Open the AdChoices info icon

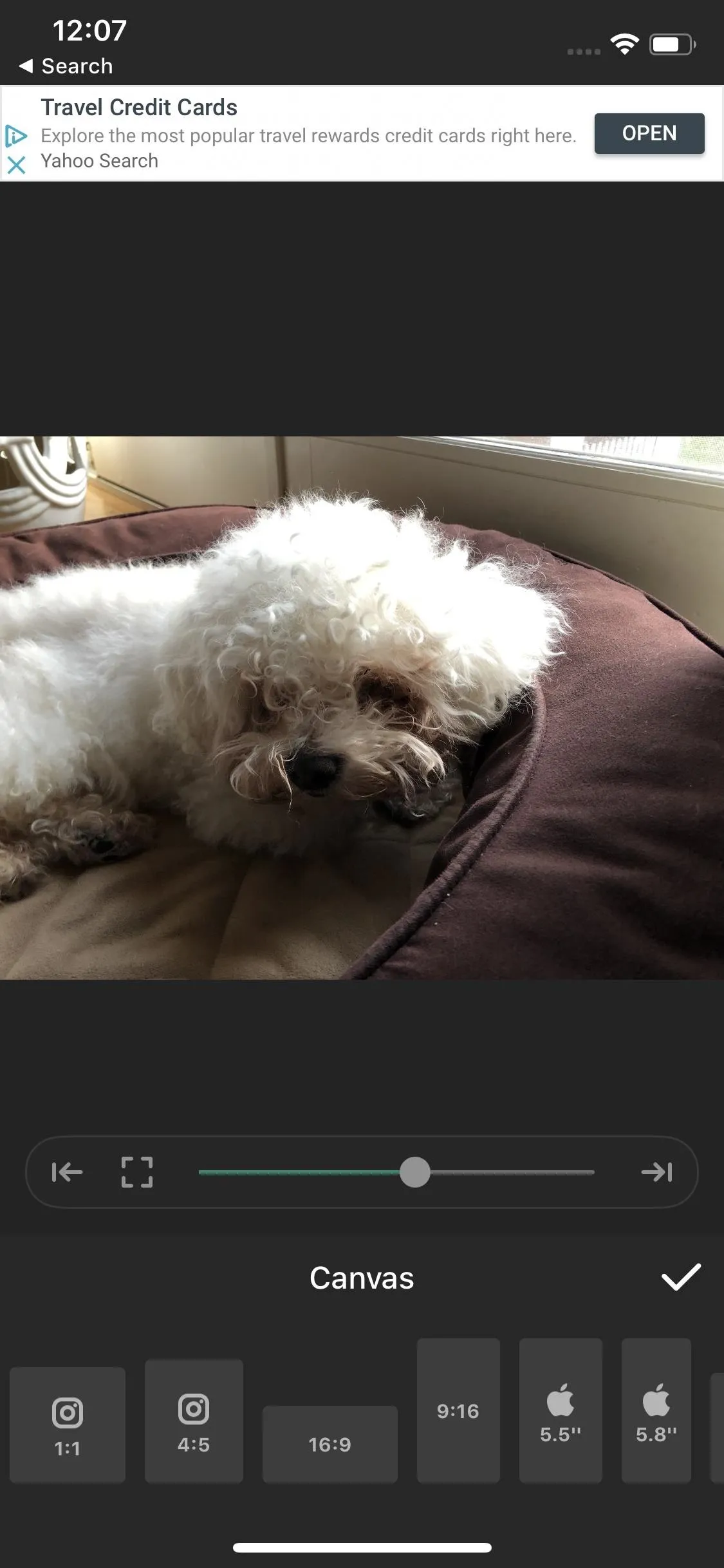point(16,136)
